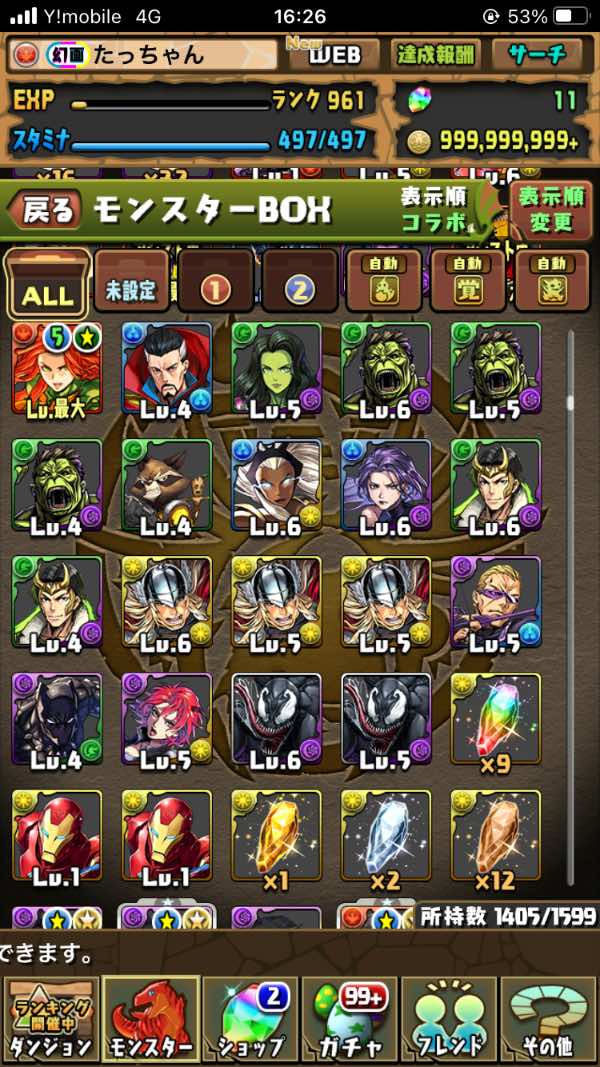Select the rainbow gem ×9 item
600x1067 pixels.
point(496,720)
